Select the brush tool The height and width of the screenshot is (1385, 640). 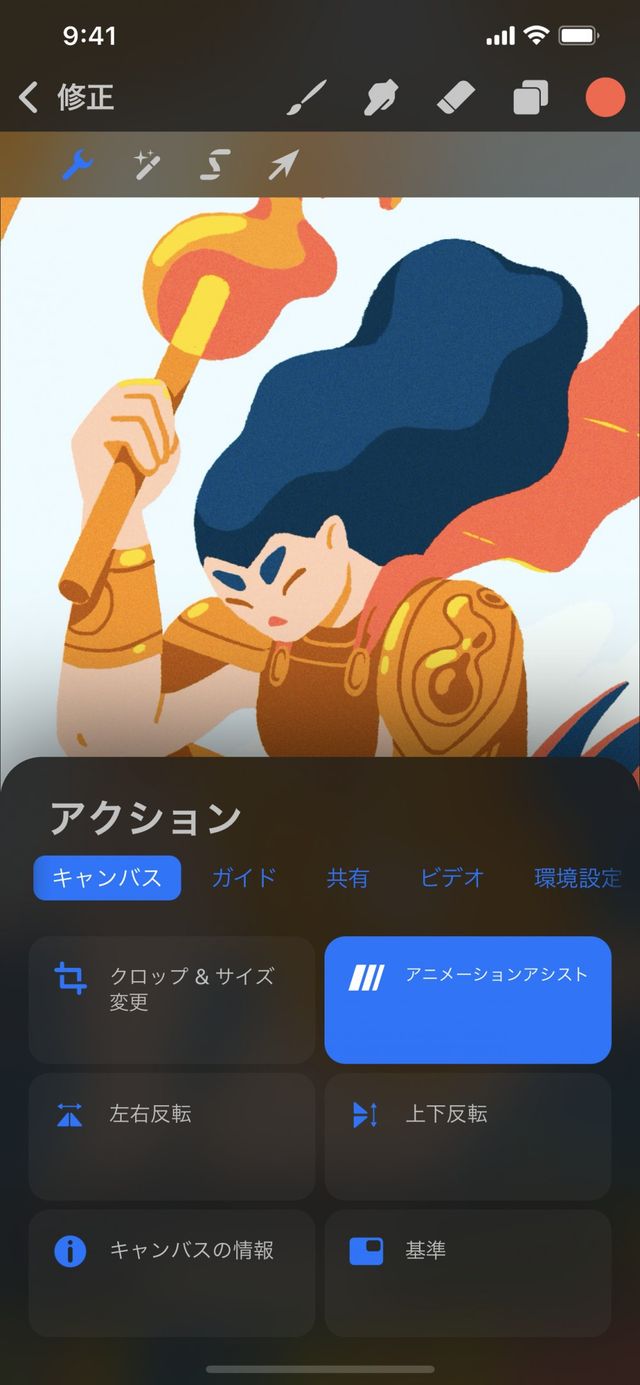coord(307,98)
